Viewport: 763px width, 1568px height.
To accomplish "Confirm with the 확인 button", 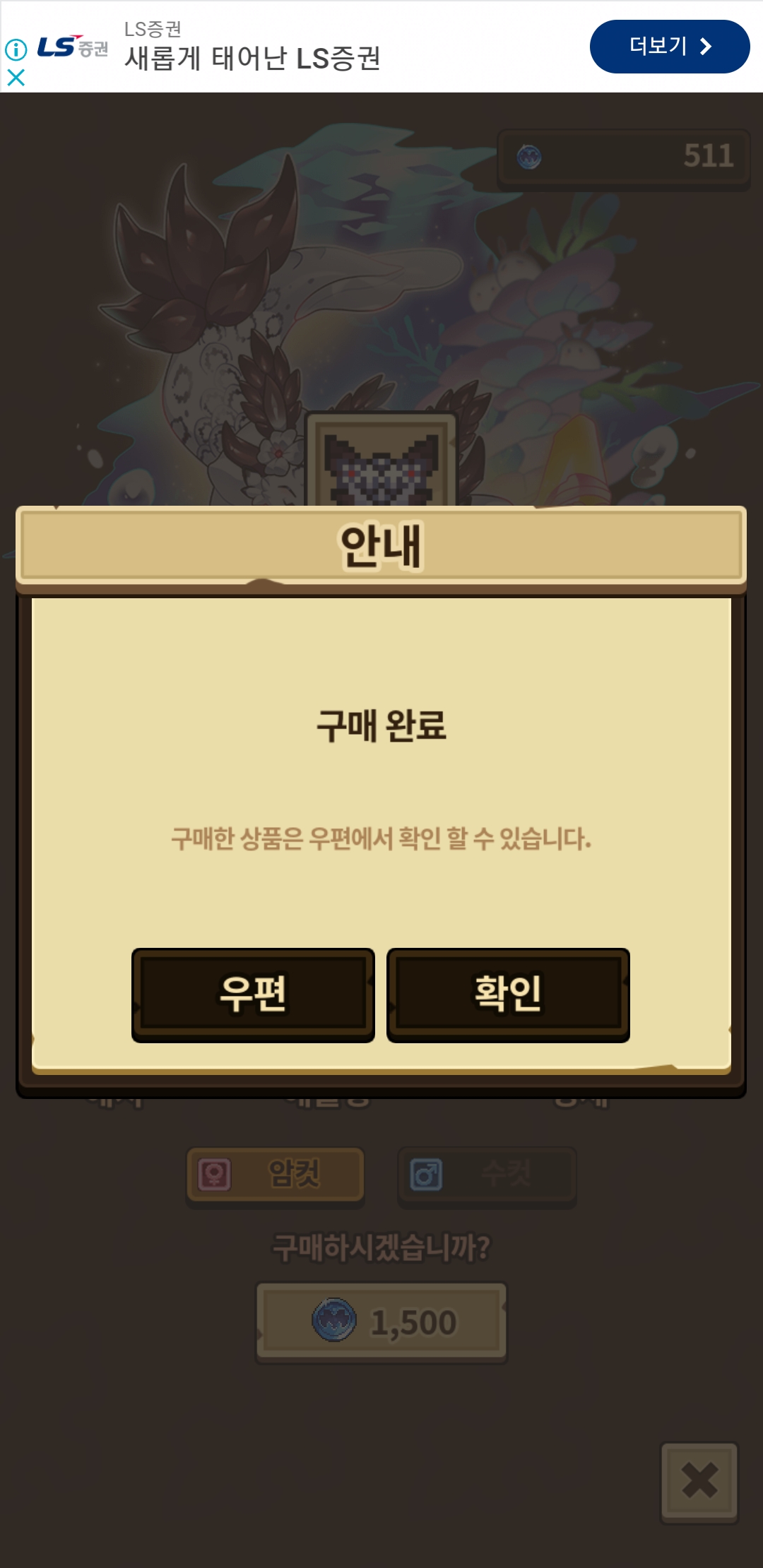I will pyautogui.click(x=508, y=994).
